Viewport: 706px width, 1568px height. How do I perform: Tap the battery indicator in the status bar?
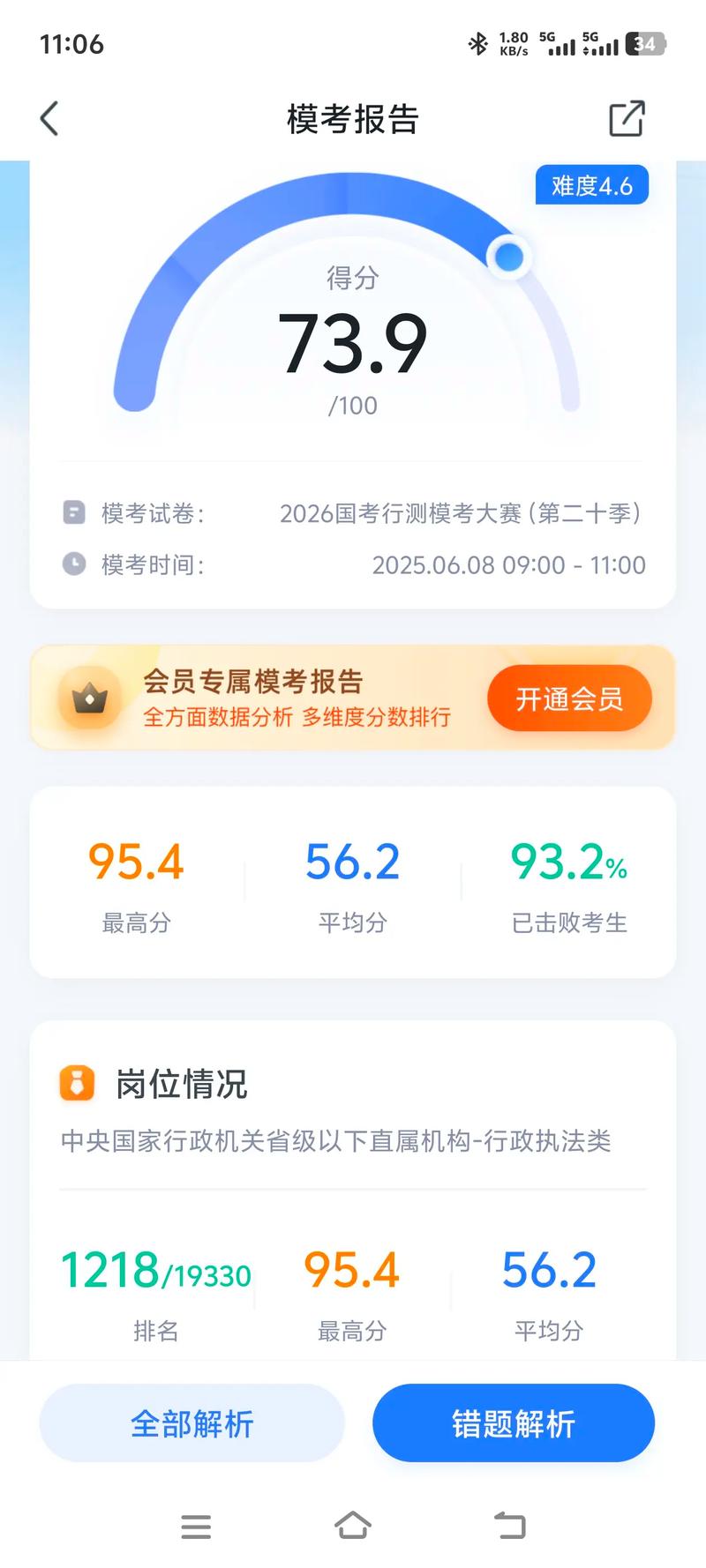[x=647, y=44]
